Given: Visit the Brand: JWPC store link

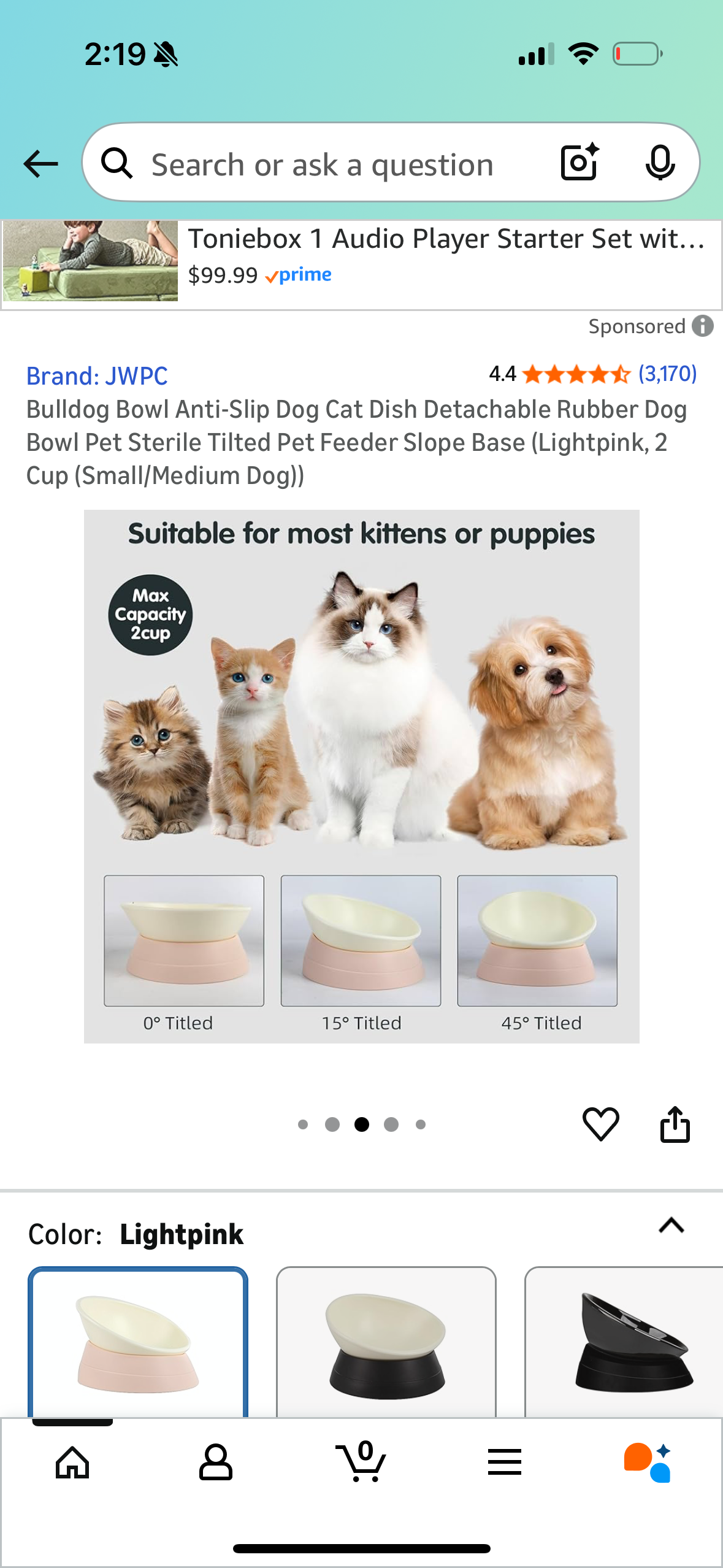Looking at the screenshot, I should tap(97, 376).
